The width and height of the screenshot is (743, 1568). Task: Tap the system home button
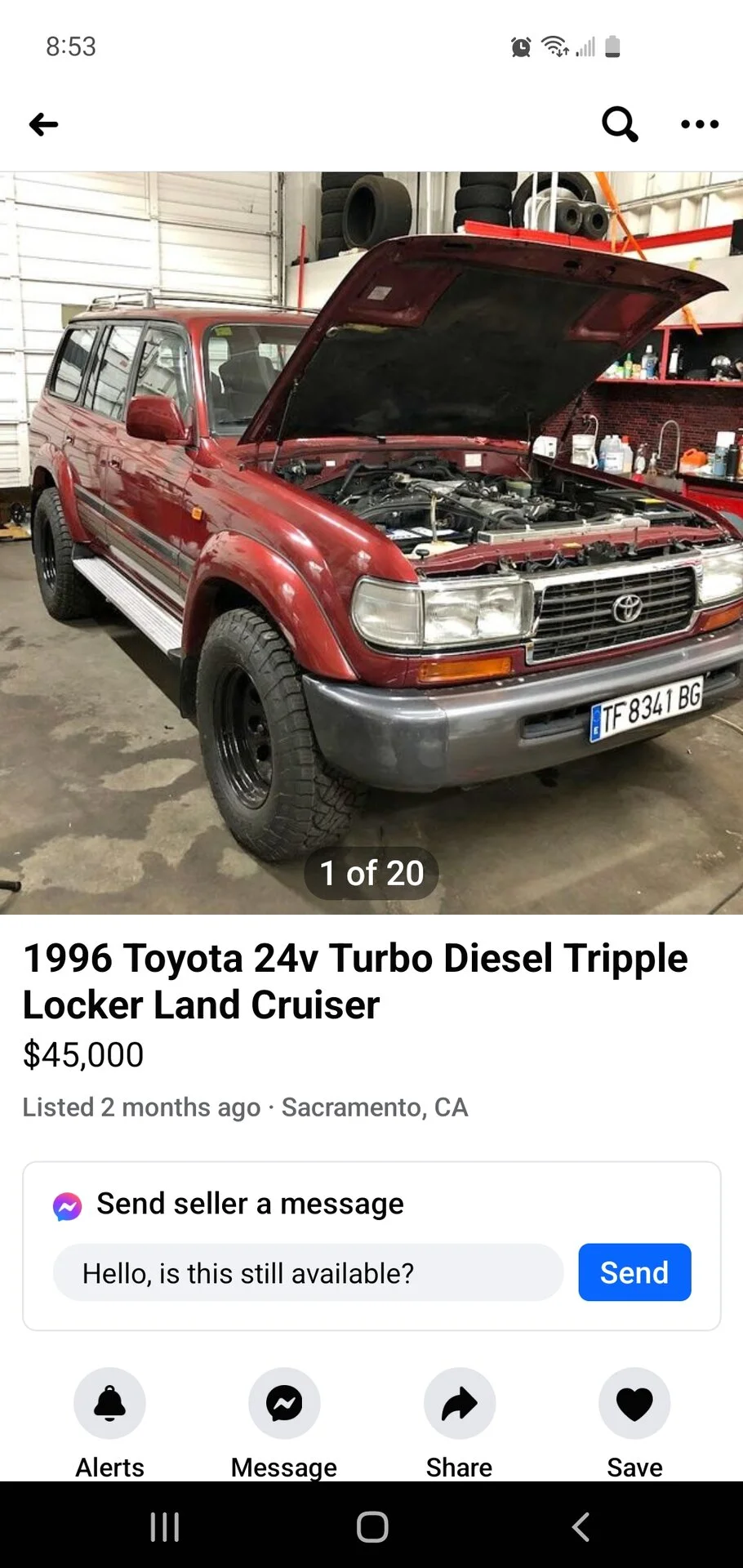372,1526
